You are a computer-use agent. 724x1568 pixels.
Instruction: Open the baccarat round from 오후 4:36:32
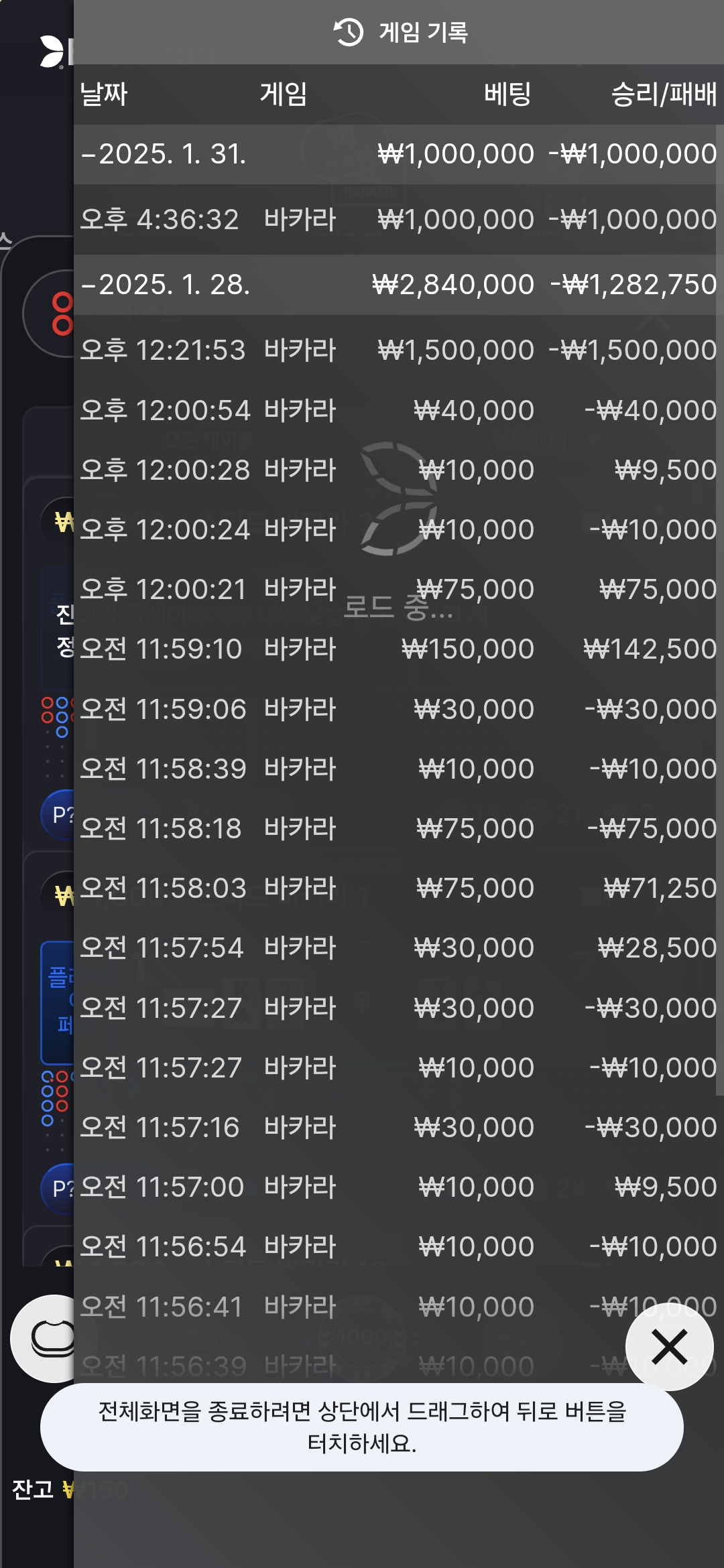point(396,220)
